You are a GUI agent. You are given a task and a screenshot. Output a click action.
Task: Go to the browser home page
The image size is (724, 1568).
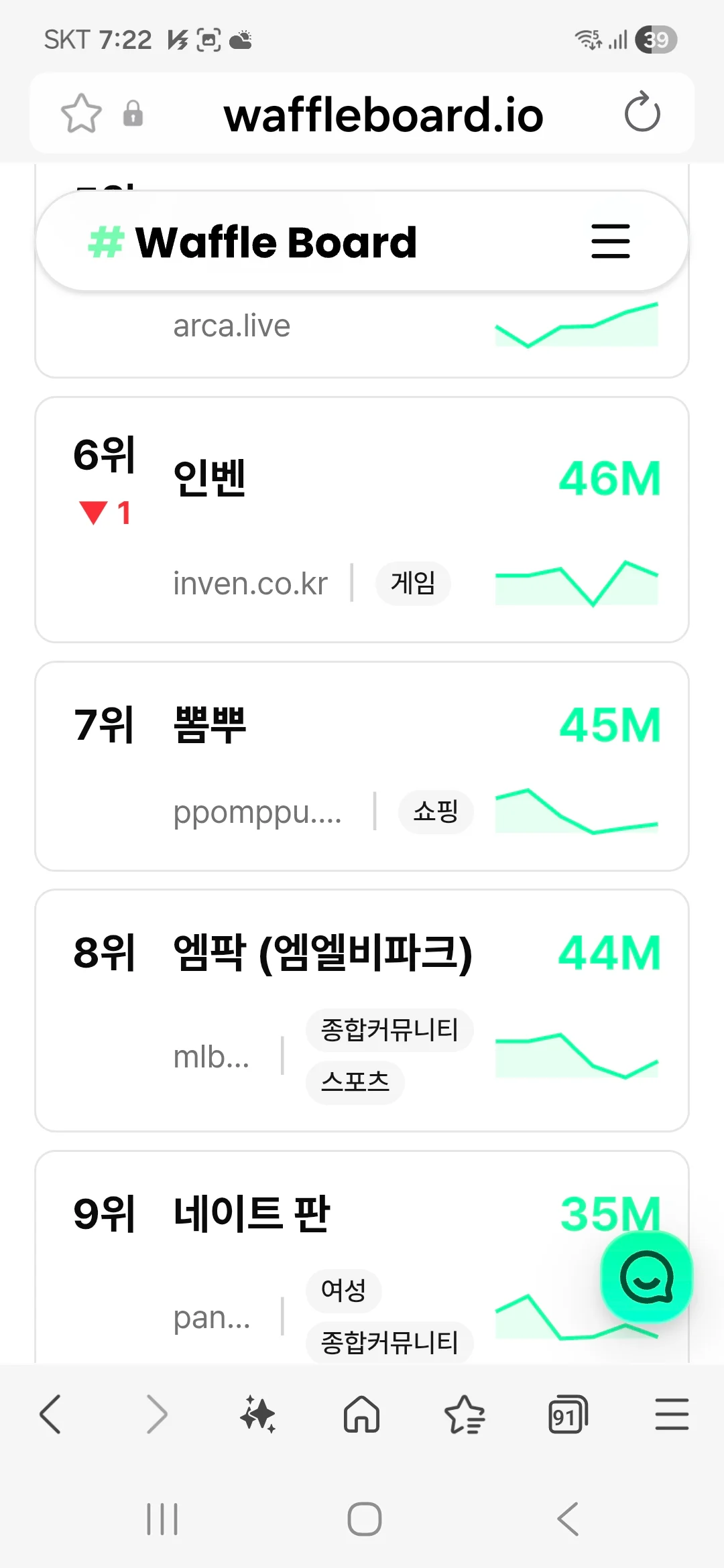pyautogui.click(x=361, y=1414)
